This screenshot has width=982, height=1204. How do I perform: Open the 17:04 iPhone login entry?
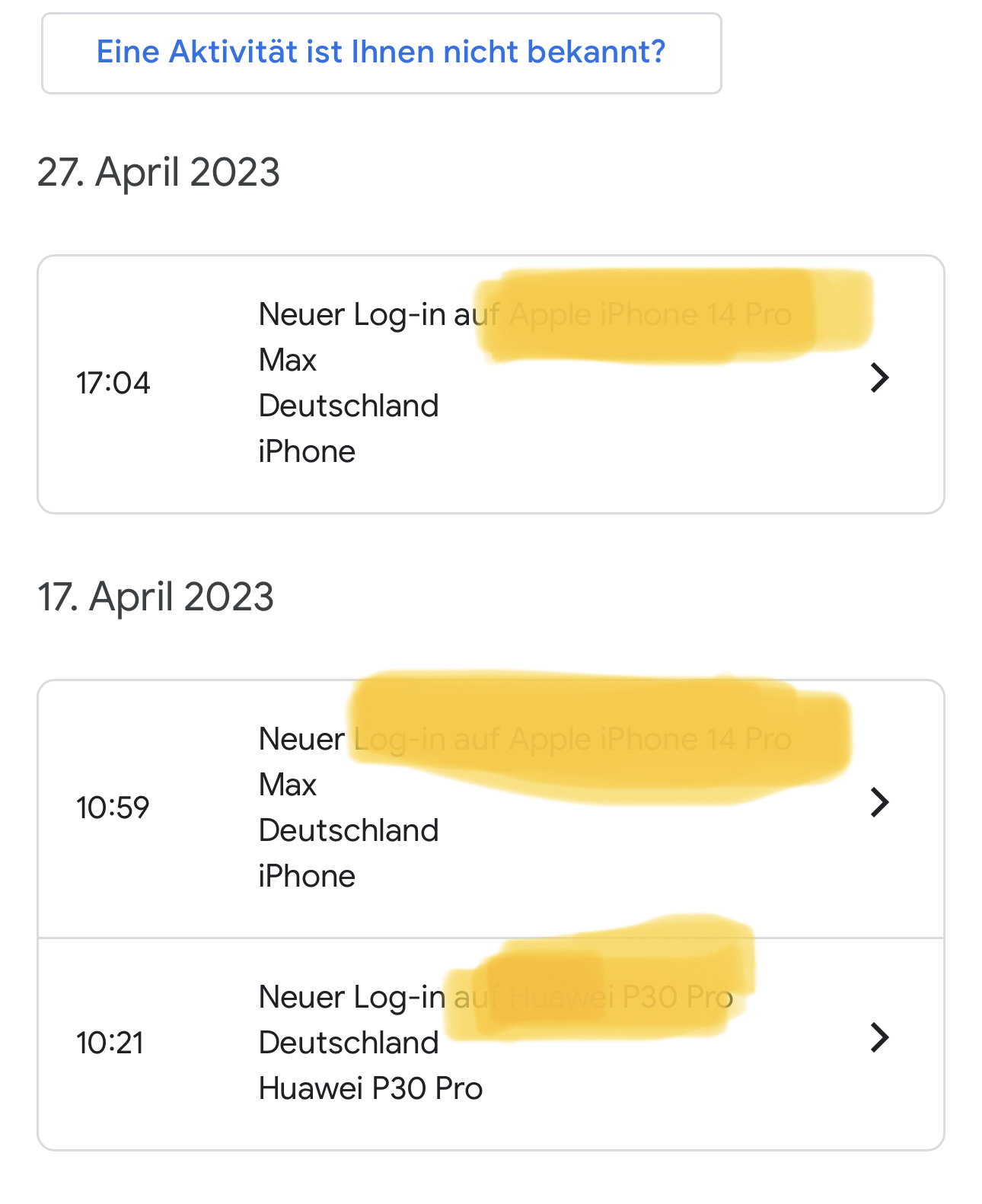[491, 384]
